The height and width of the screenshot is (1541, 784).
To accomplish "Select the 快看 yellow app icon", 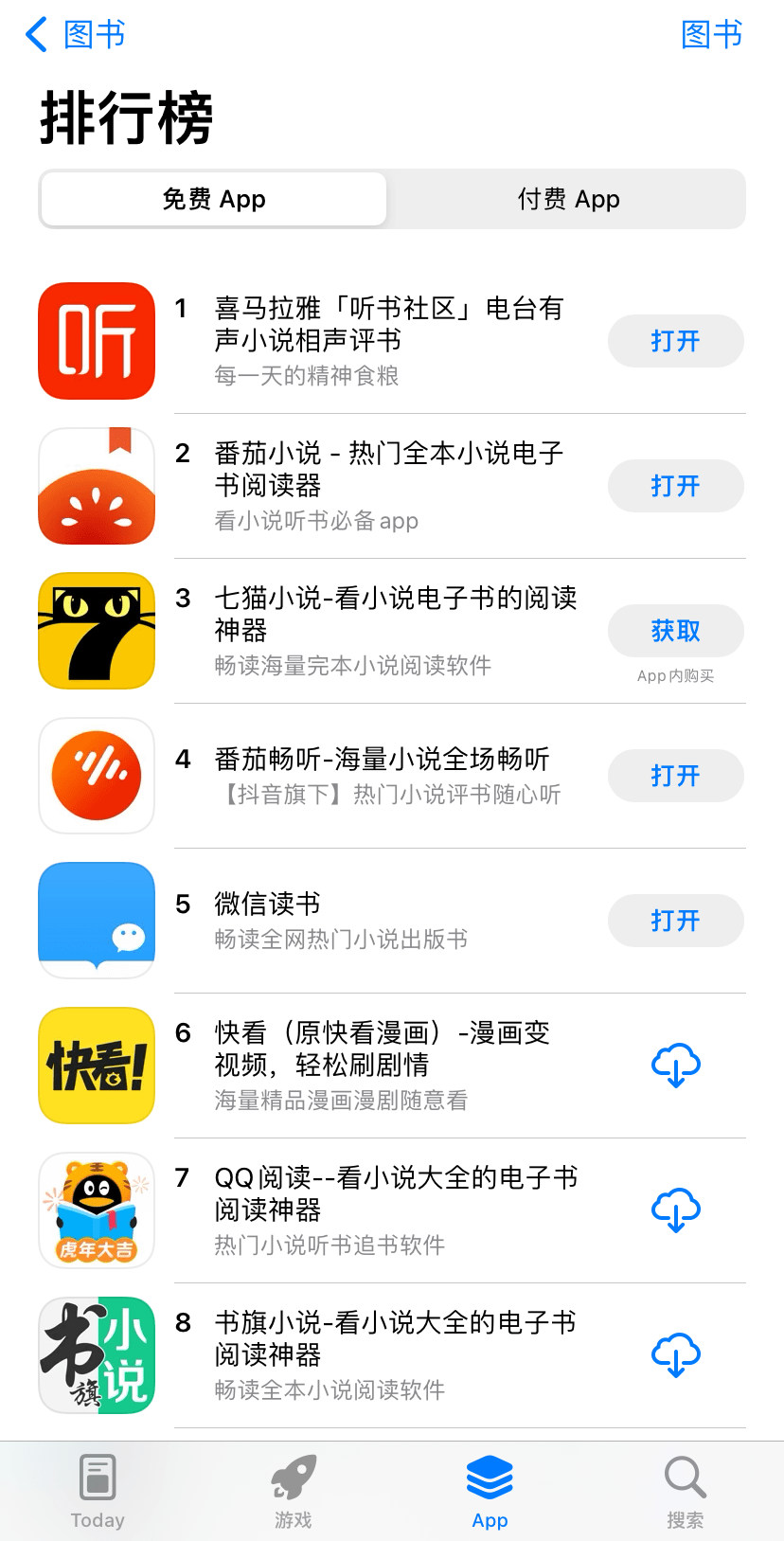I will tap(96, 1065).
